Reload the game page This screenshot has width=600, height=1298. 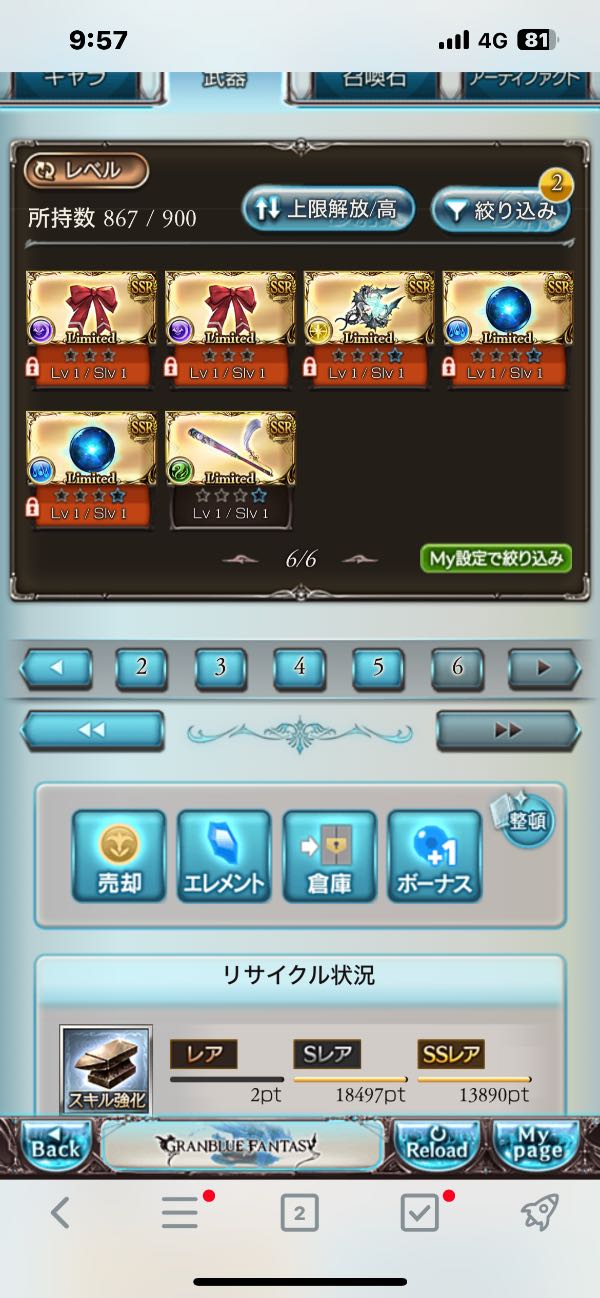[436, 1143]
